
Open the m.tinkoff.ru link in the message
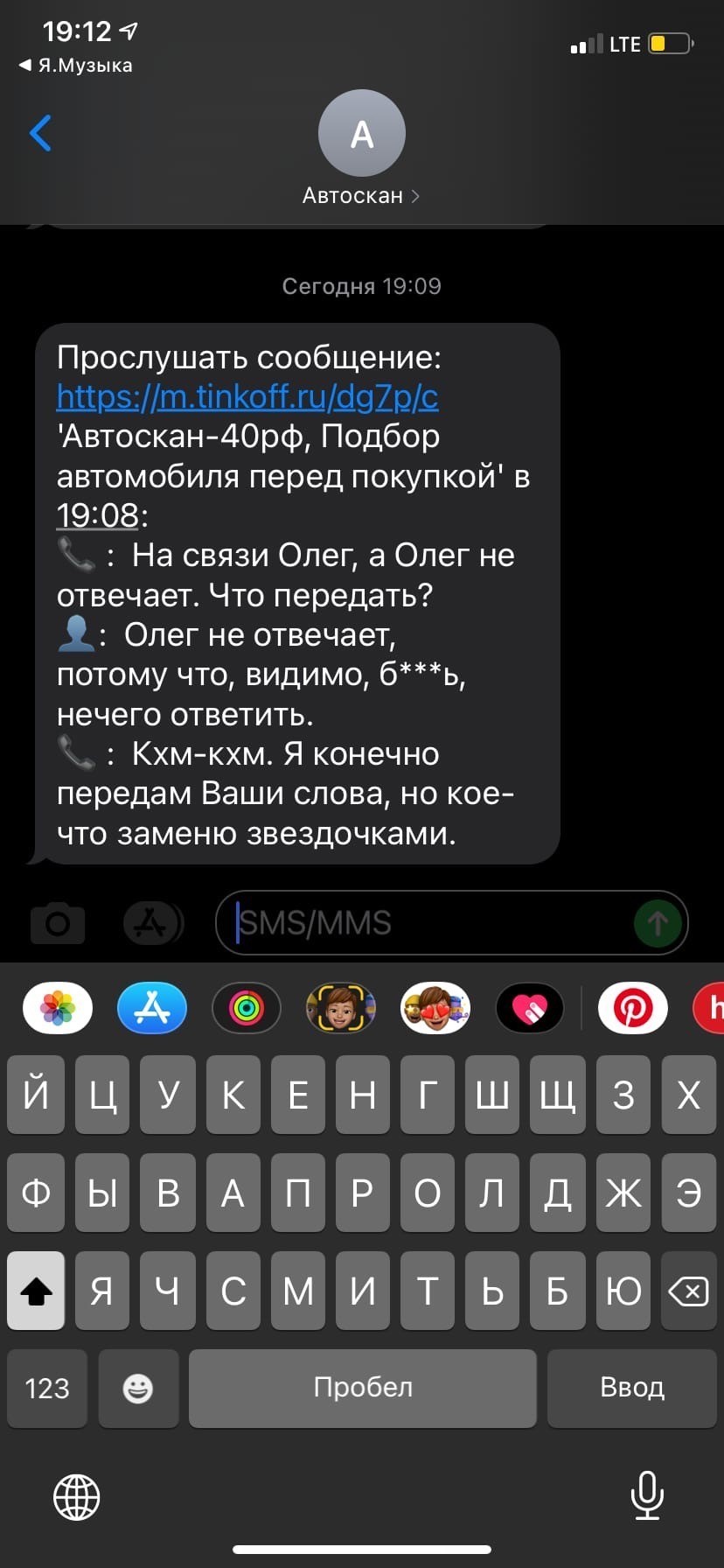click(247, 397)
